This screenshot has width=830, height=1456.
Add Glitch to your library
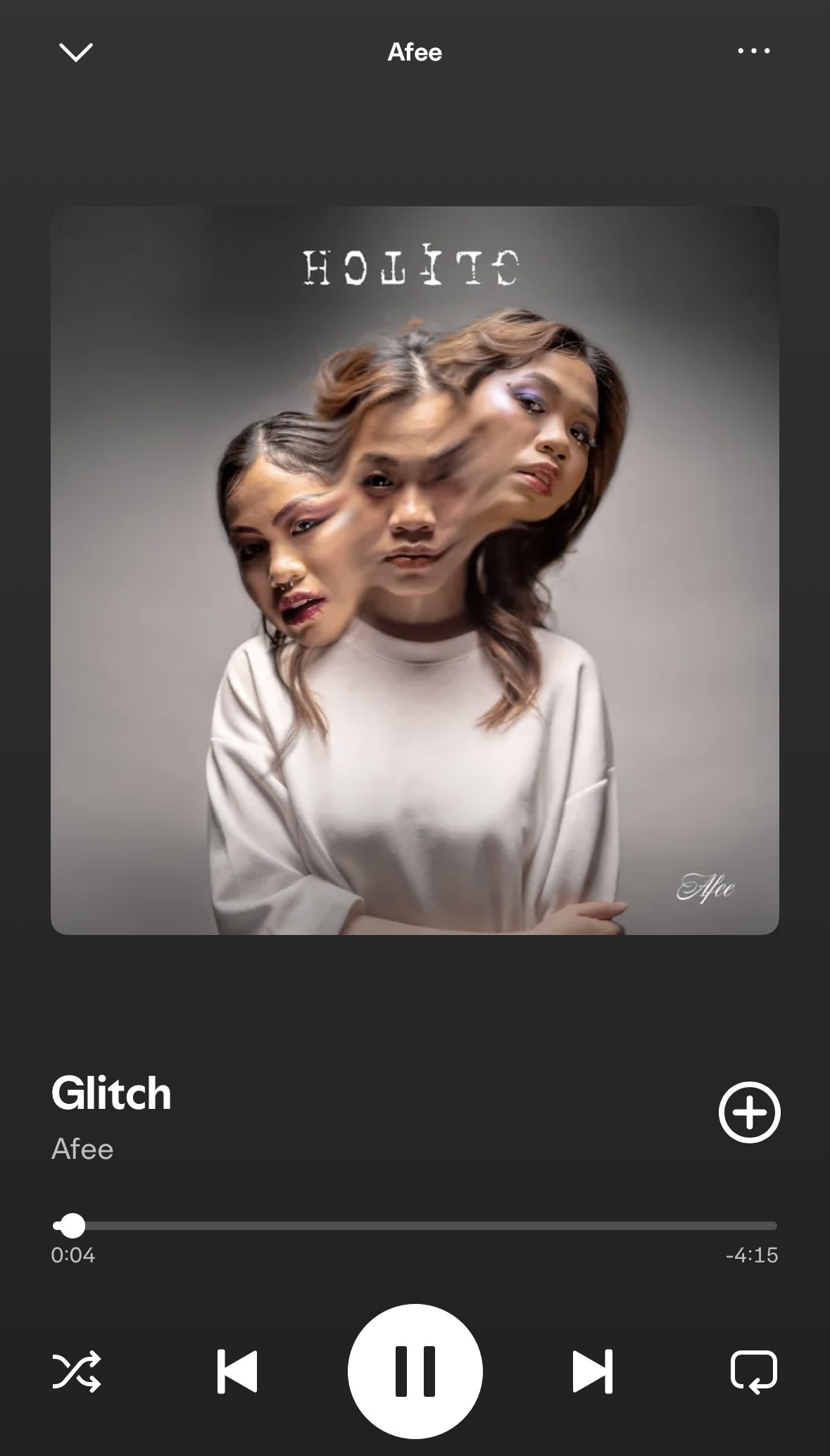[749, 1112]
